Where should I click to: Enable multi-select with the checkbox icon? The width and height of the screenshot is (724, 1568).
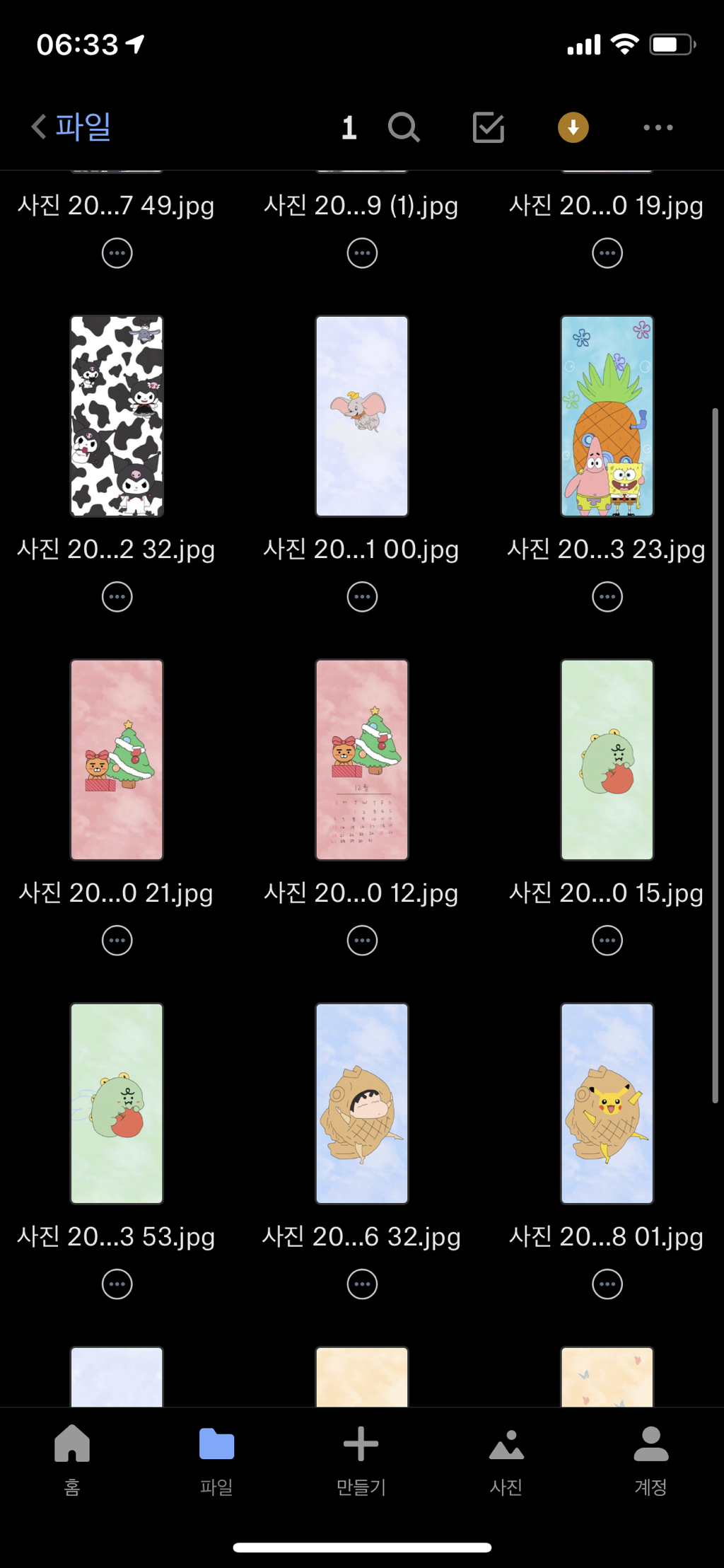click(x=489, y=127)
